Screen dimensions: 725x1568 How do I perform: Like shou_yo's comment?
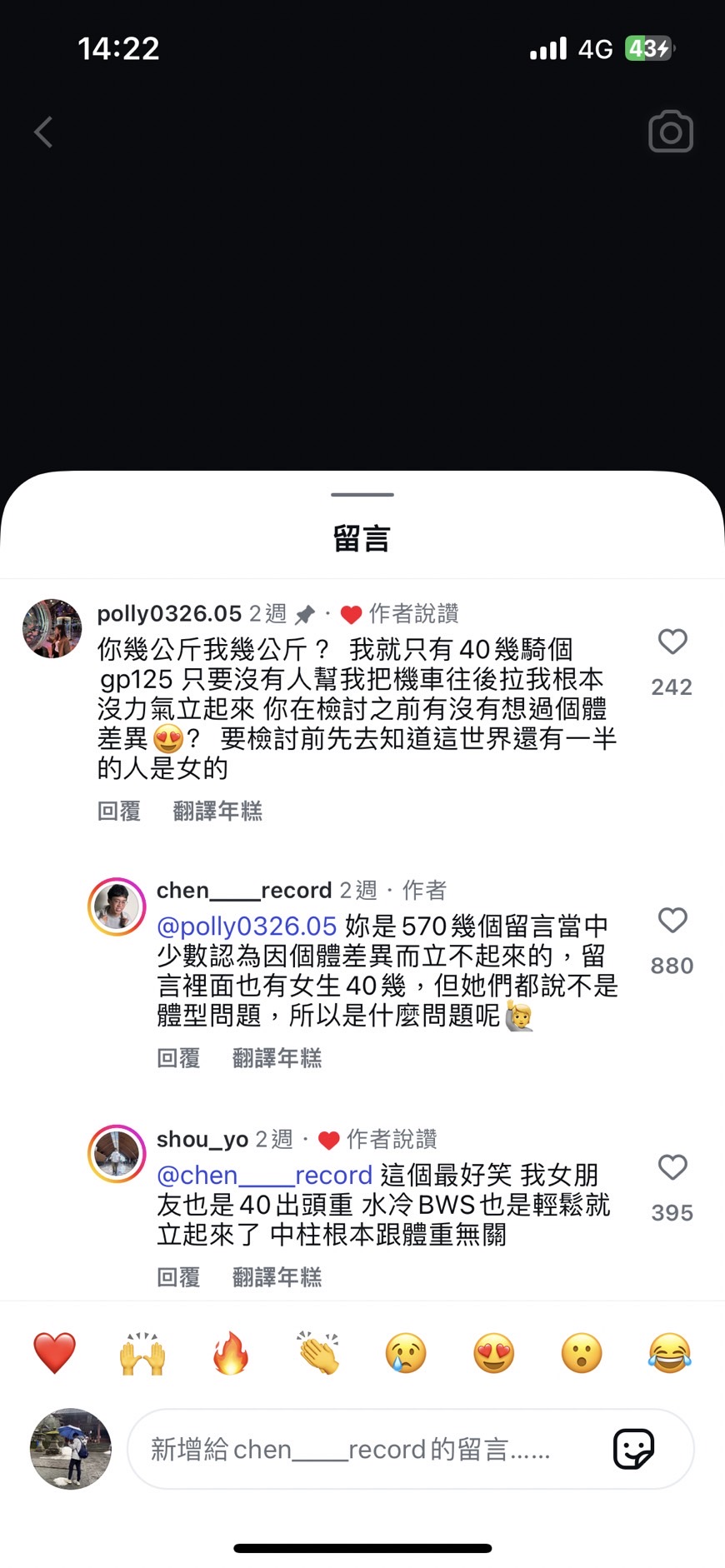(672, 1167)
